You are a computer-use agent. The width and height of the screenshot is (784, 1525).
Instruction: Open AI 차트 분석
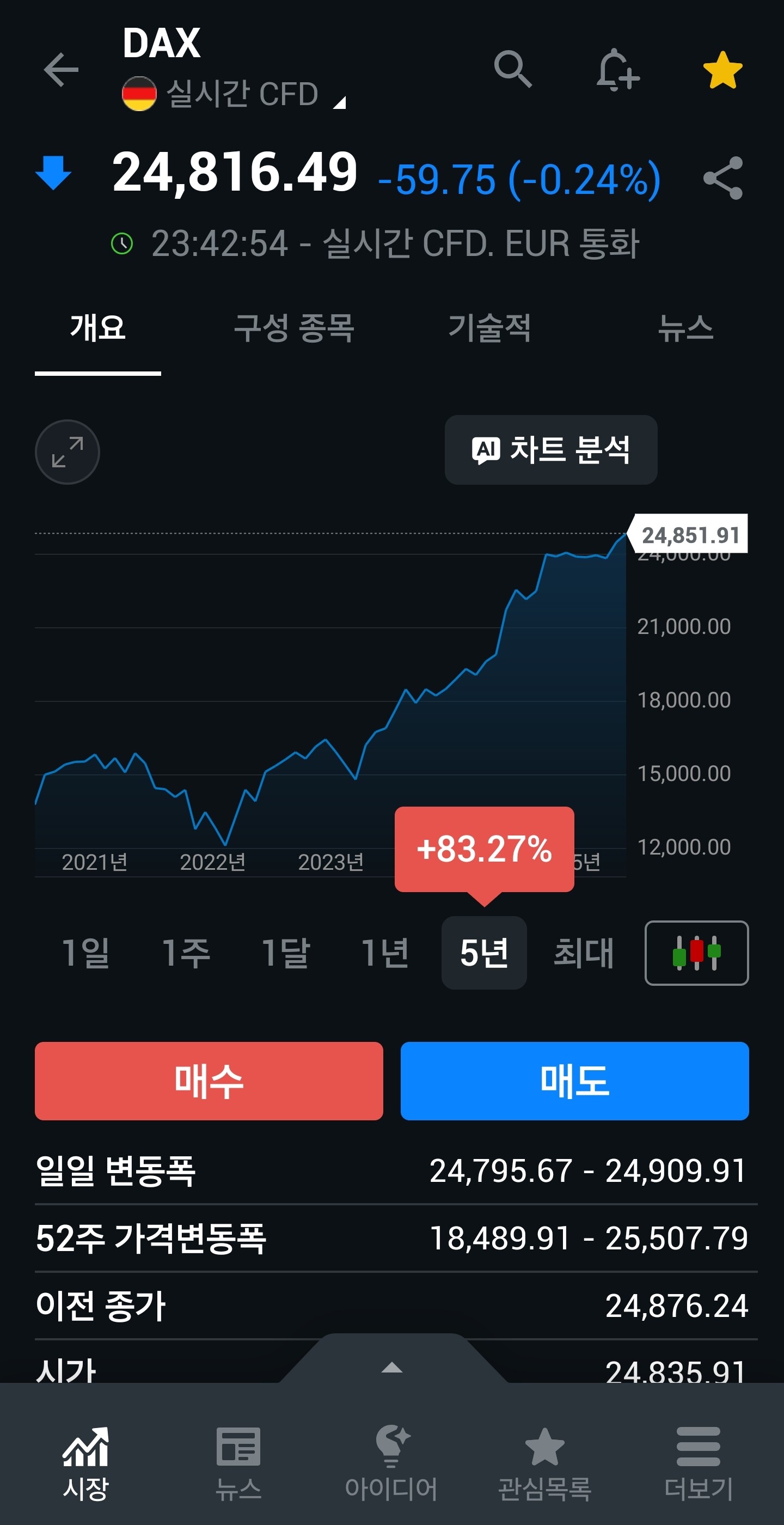coord(550,450)
